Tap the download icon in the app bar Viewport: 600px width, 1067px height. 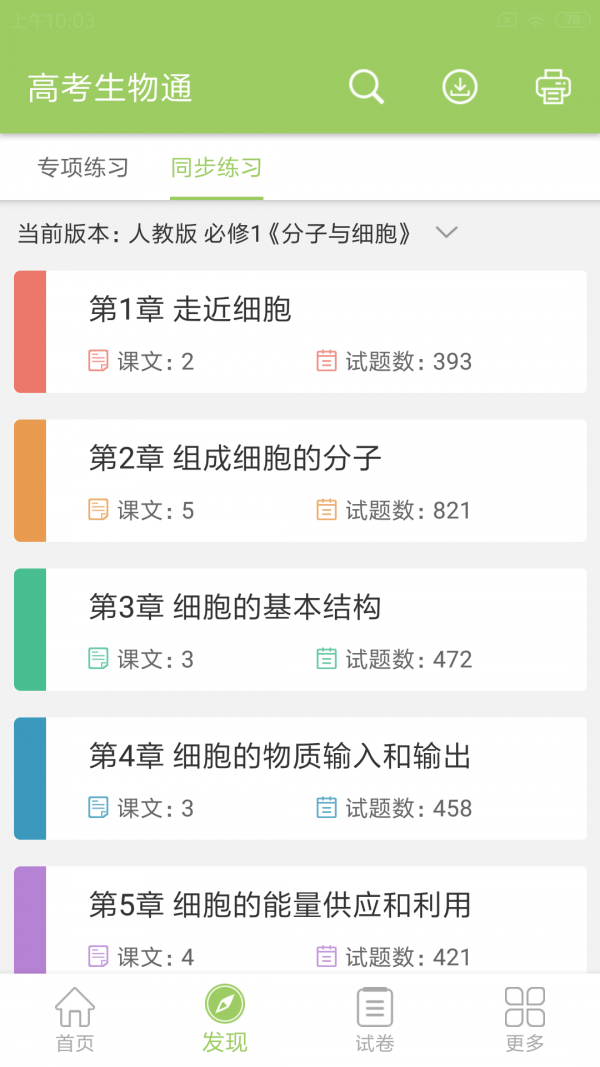(x=459, y=88)
